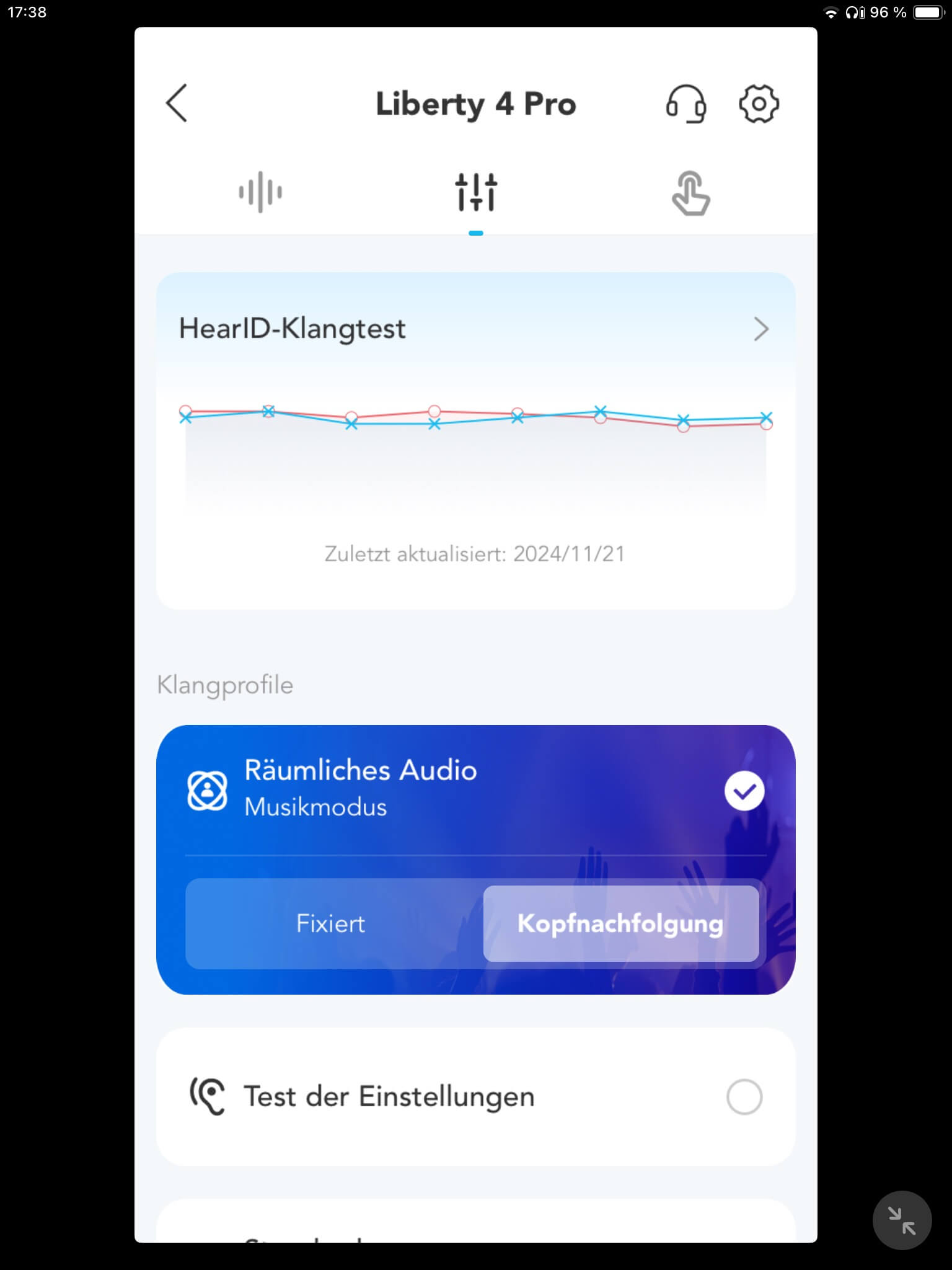Choose the Fixiert mode
952x1270 pixels.
coord(331,923)
